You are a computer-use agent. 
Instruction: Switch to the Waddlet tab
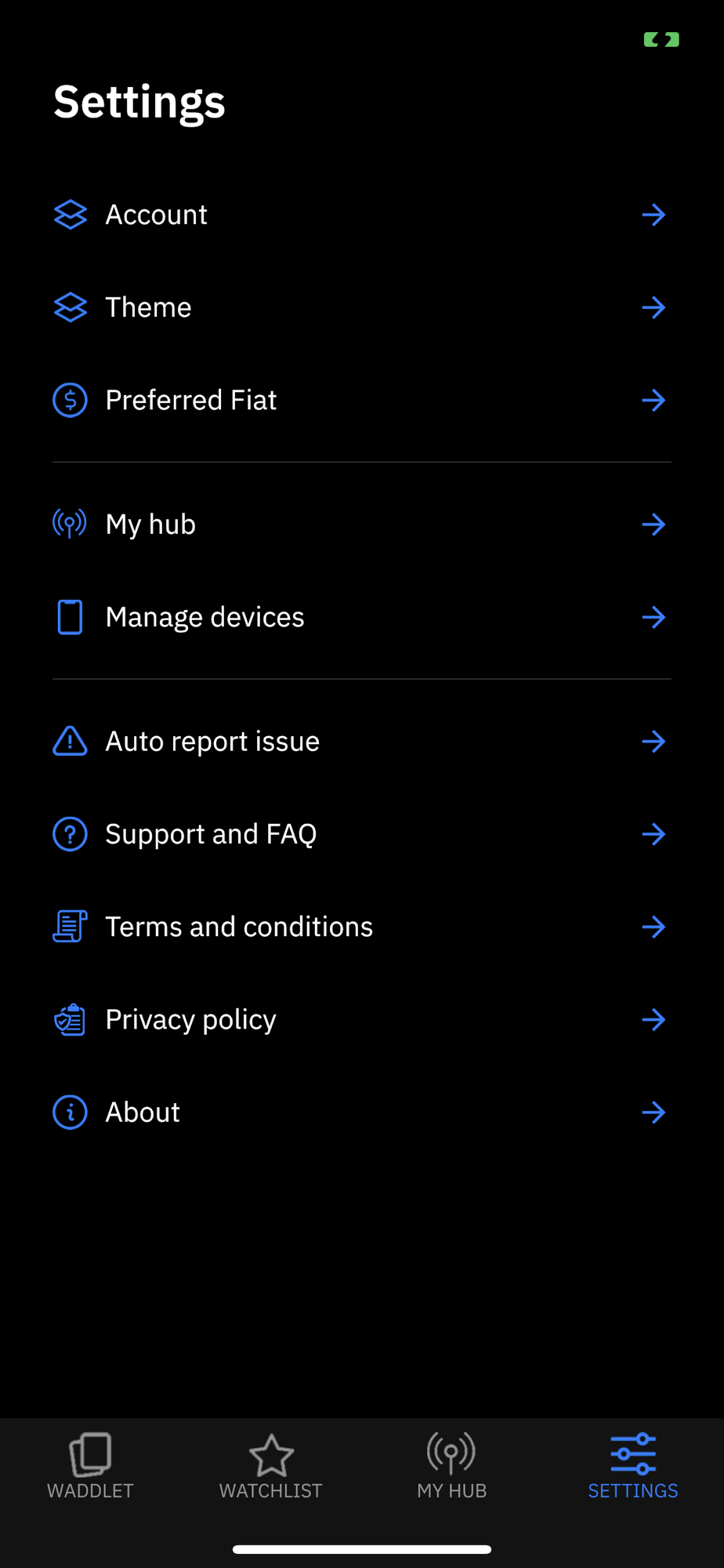[x=90, y=1466]
